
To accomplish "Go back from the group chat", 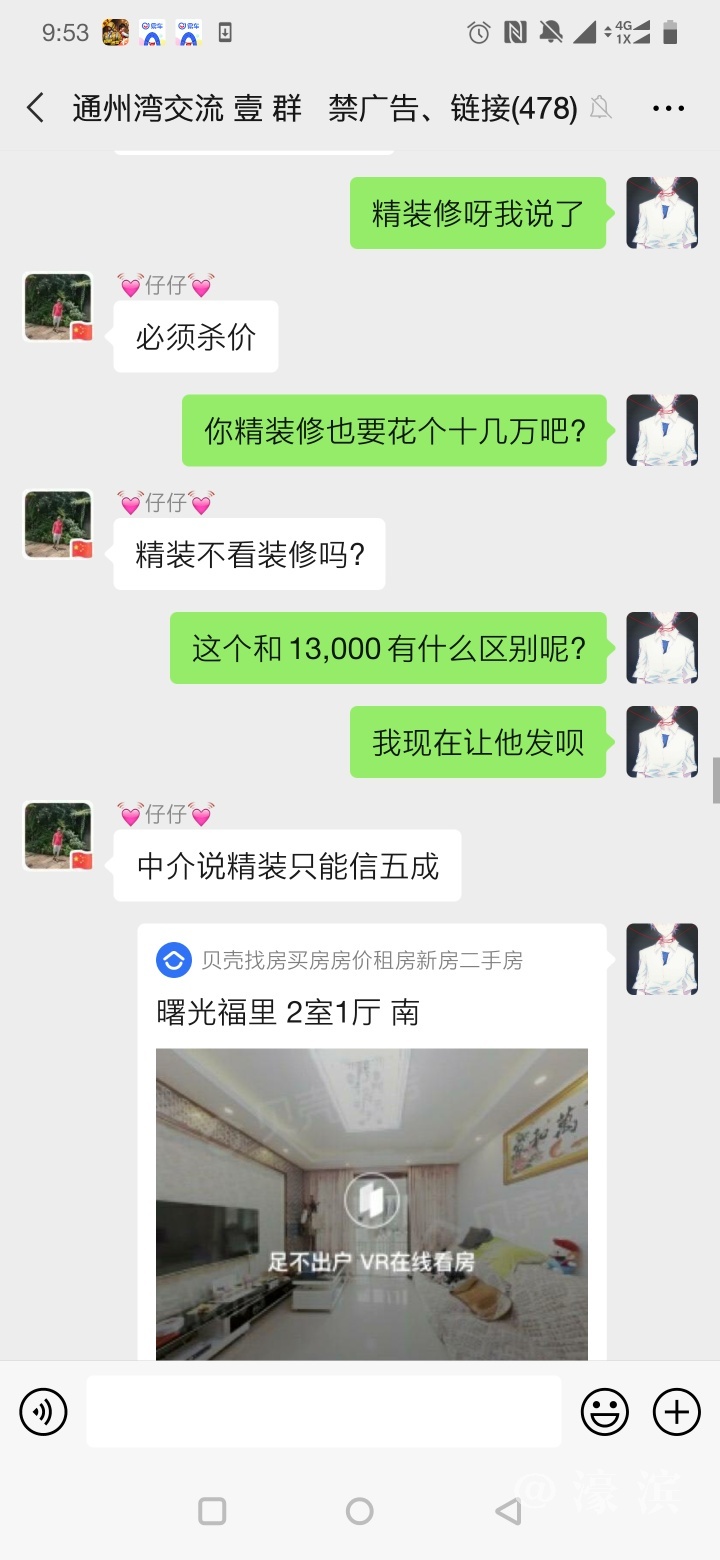I will [x=36, y=108].
